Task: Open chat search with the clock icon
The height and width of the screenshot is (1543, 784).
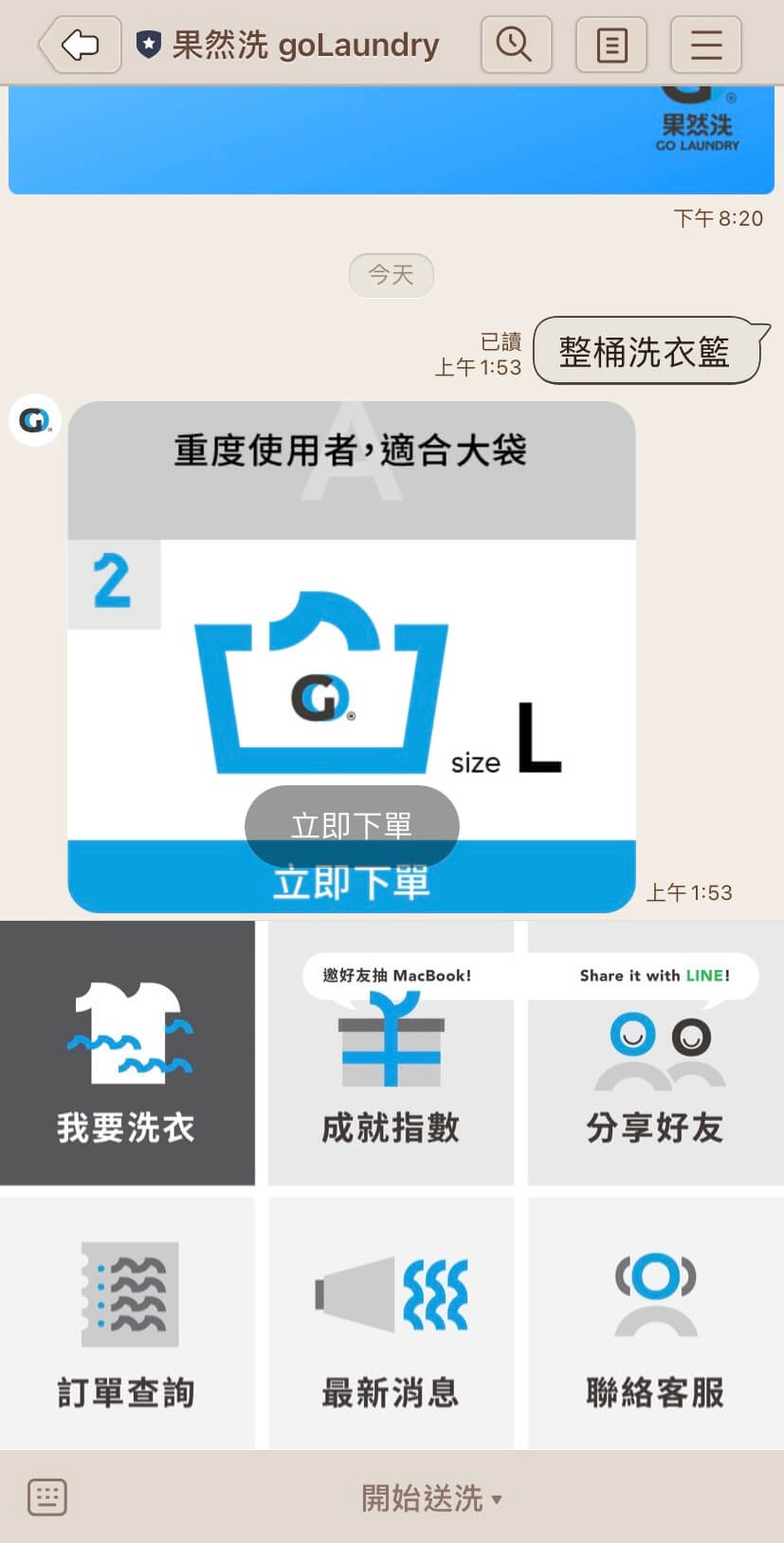Action: tap(516, 45)
